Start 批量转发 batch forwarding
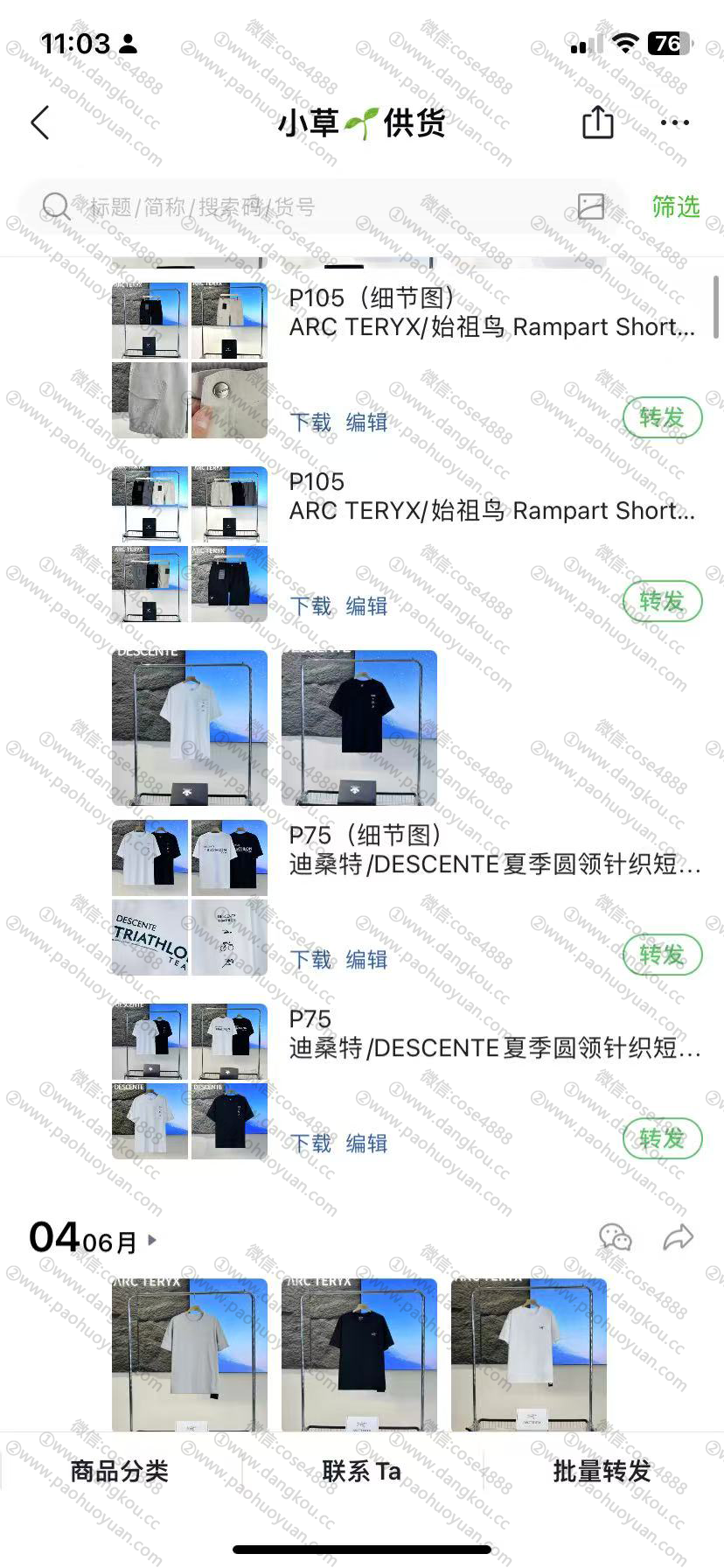This screenshot has height=1568, width=724. pyautogui.click(x=602, y=1471)
